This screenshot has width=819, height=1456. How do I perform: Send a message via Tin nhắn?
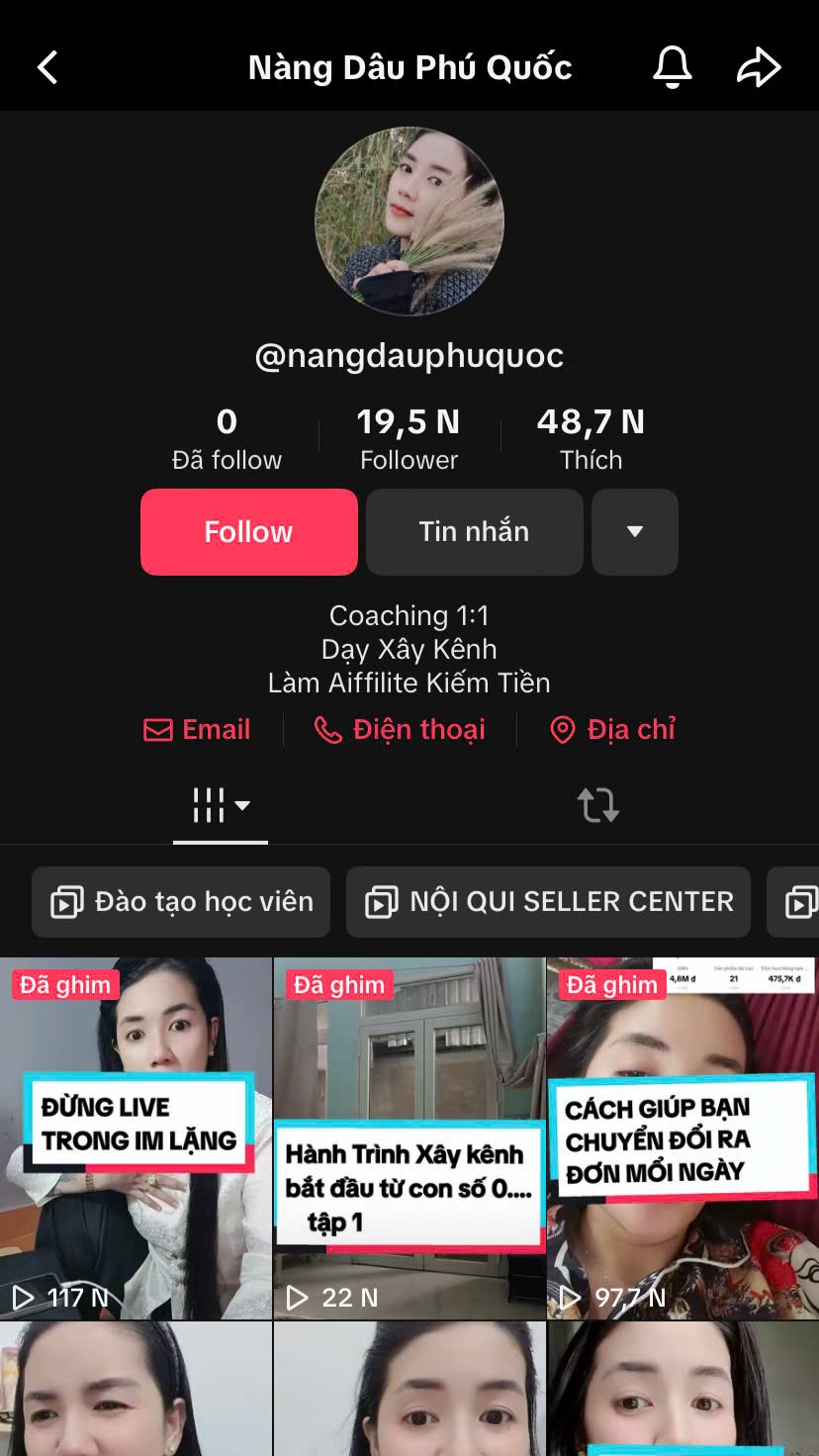click(475, 532)
